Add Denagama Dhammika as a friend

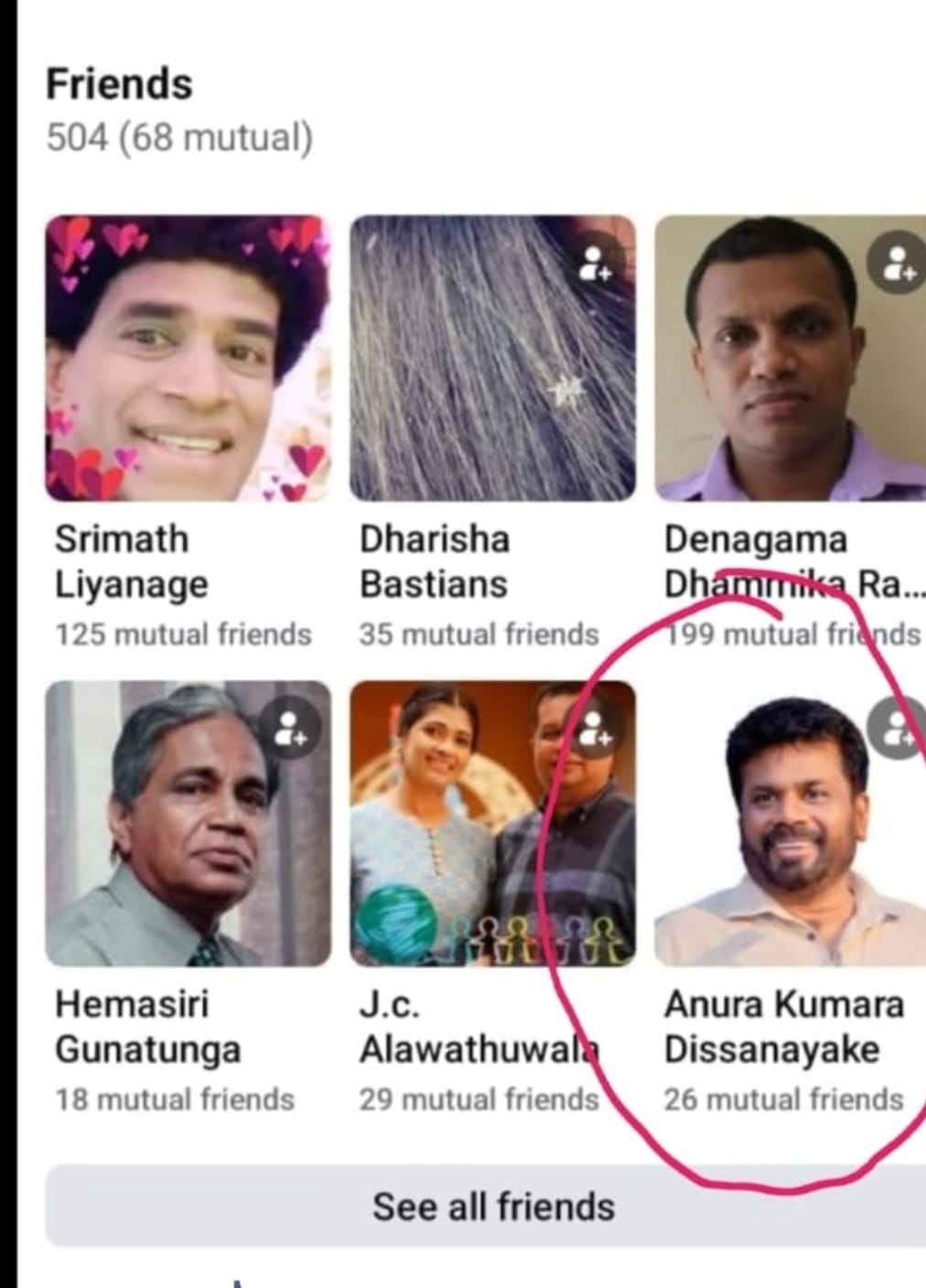(x=898, y=263)
